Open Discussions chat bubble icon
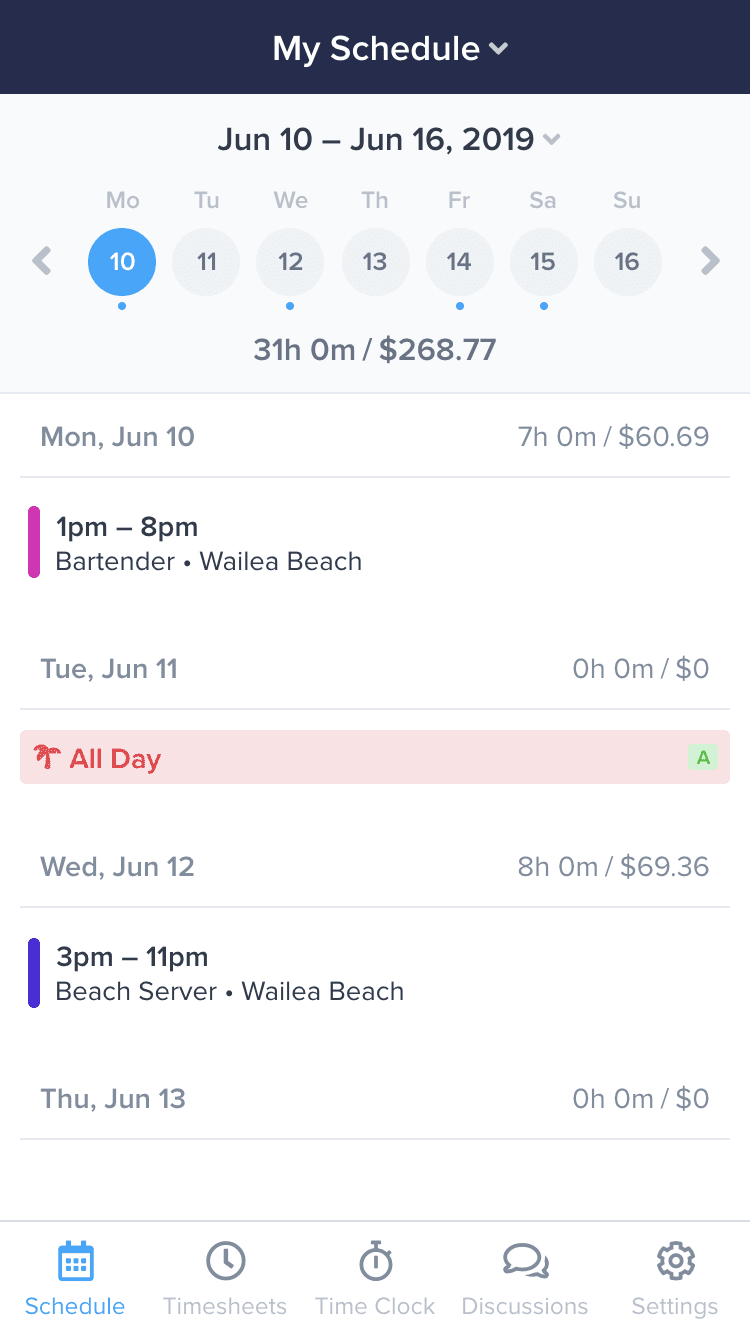The image size is (750, 1334). point(524,1261)
